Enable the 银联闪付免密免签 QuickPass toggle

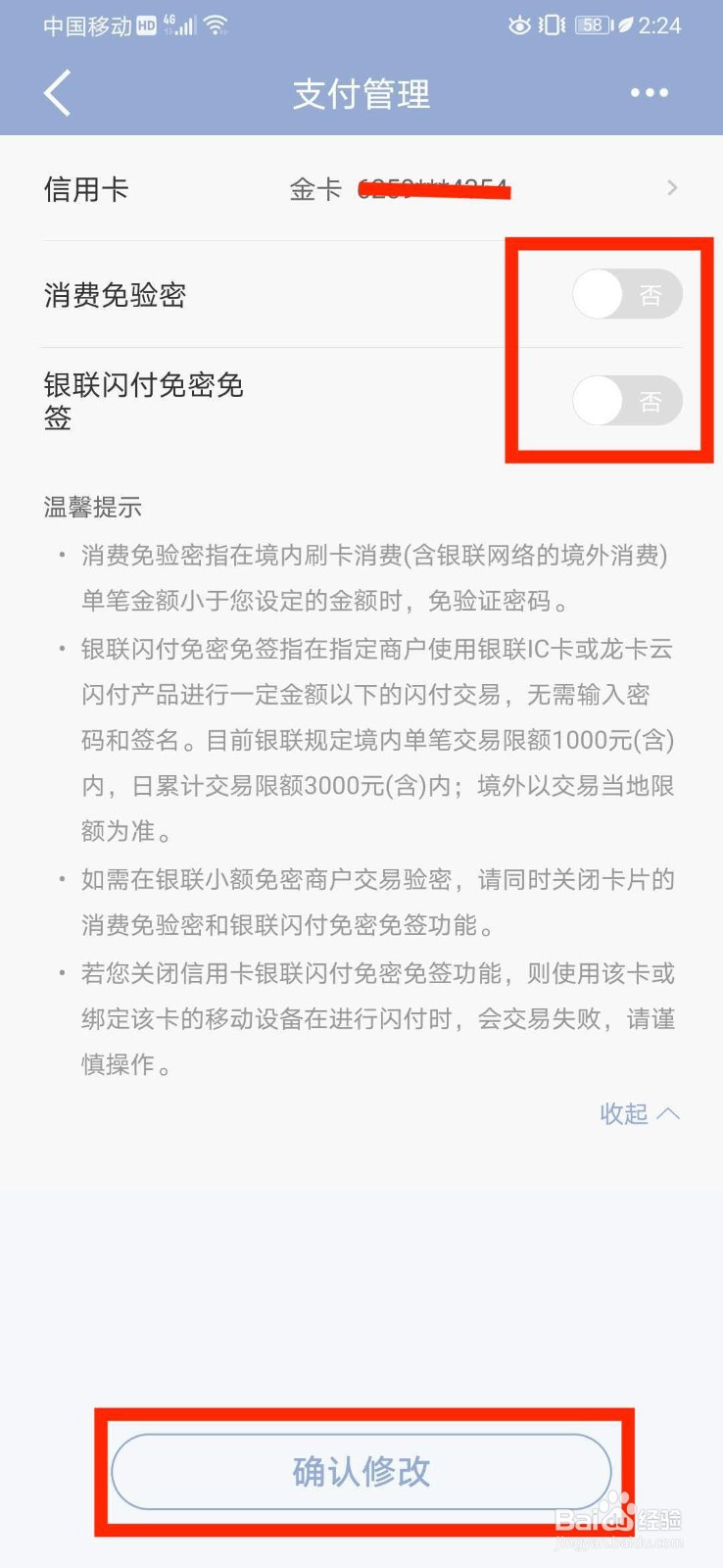[627, 401]
